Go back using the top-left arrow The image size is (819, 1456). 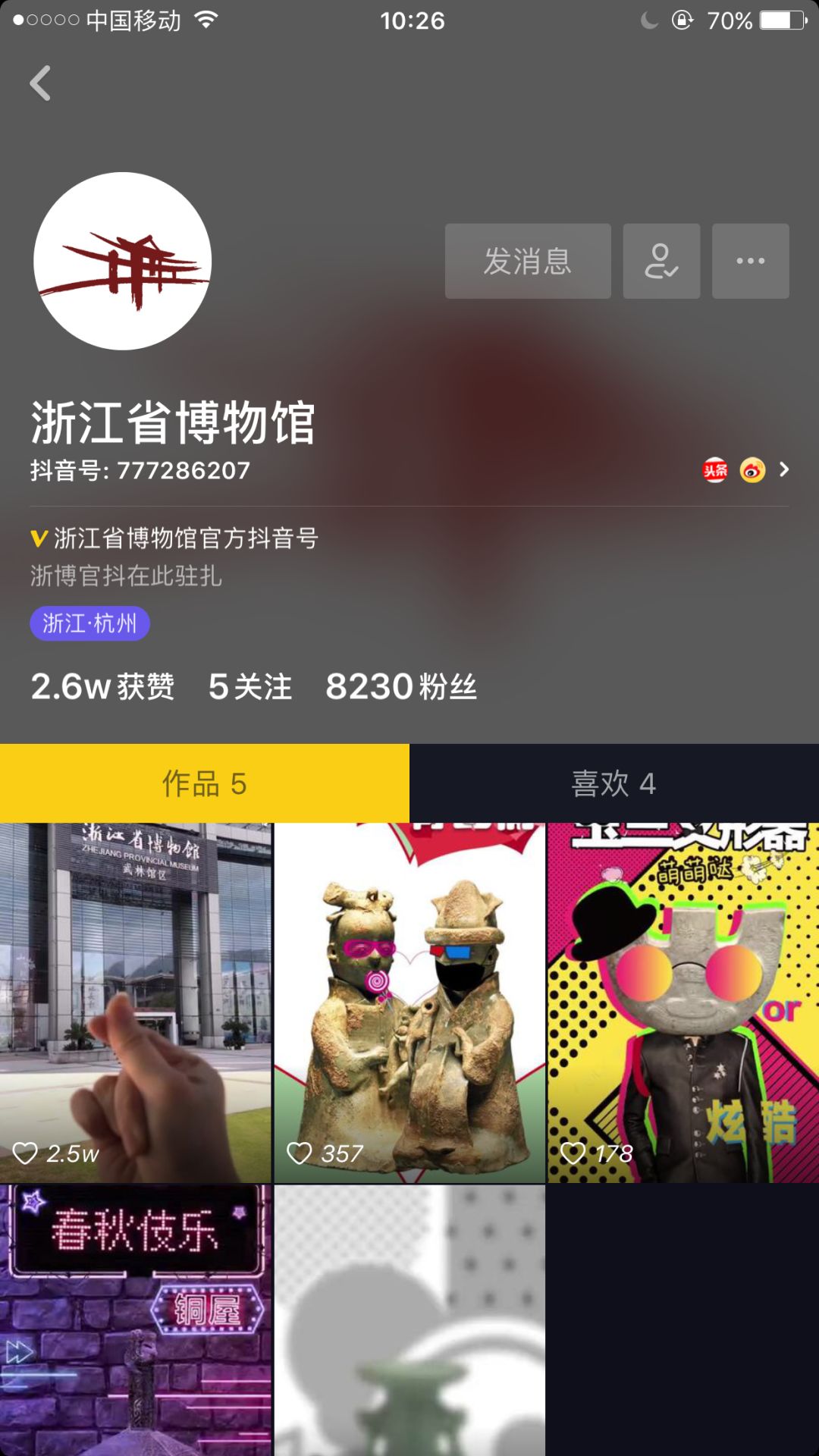pos(39,83)
